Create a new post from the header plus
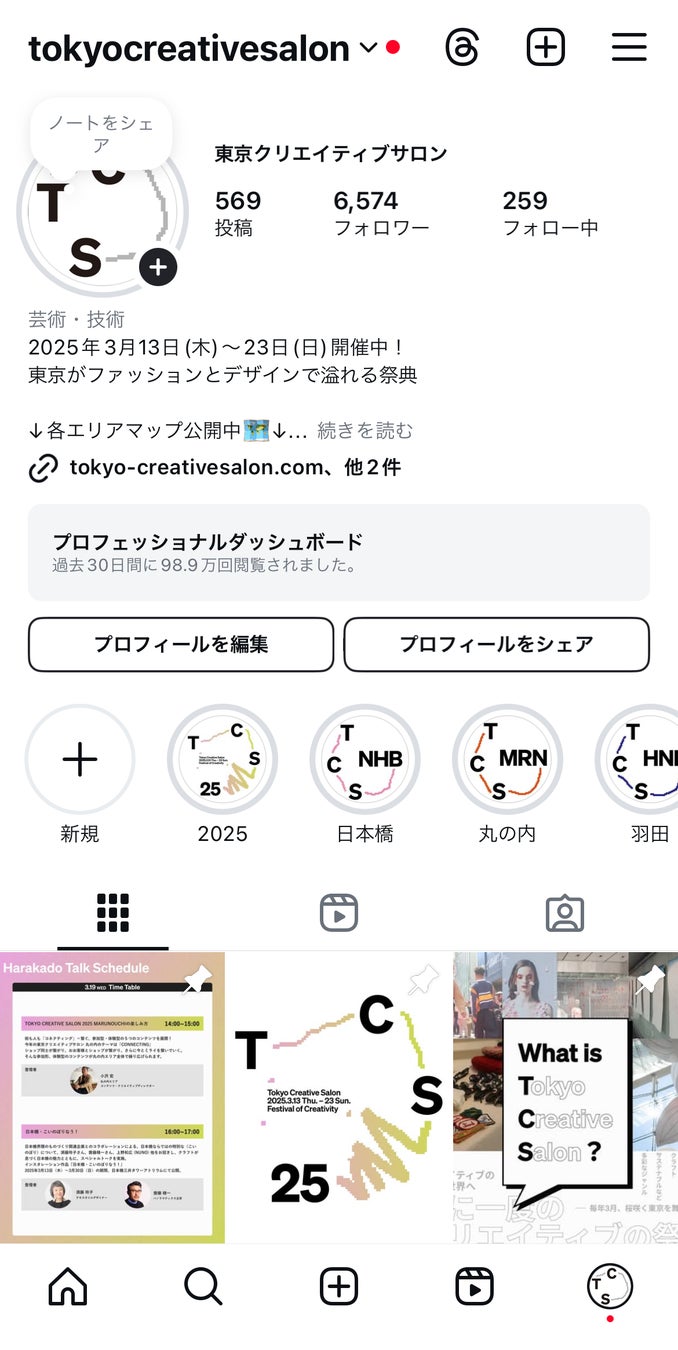 (x=546, y=48)
